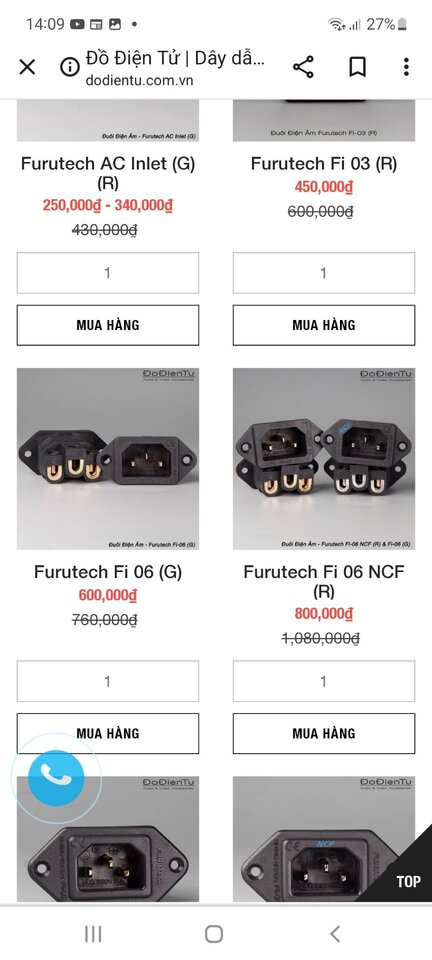Go back using the system back button
This screenshot has width=432, height=960.
335,934
